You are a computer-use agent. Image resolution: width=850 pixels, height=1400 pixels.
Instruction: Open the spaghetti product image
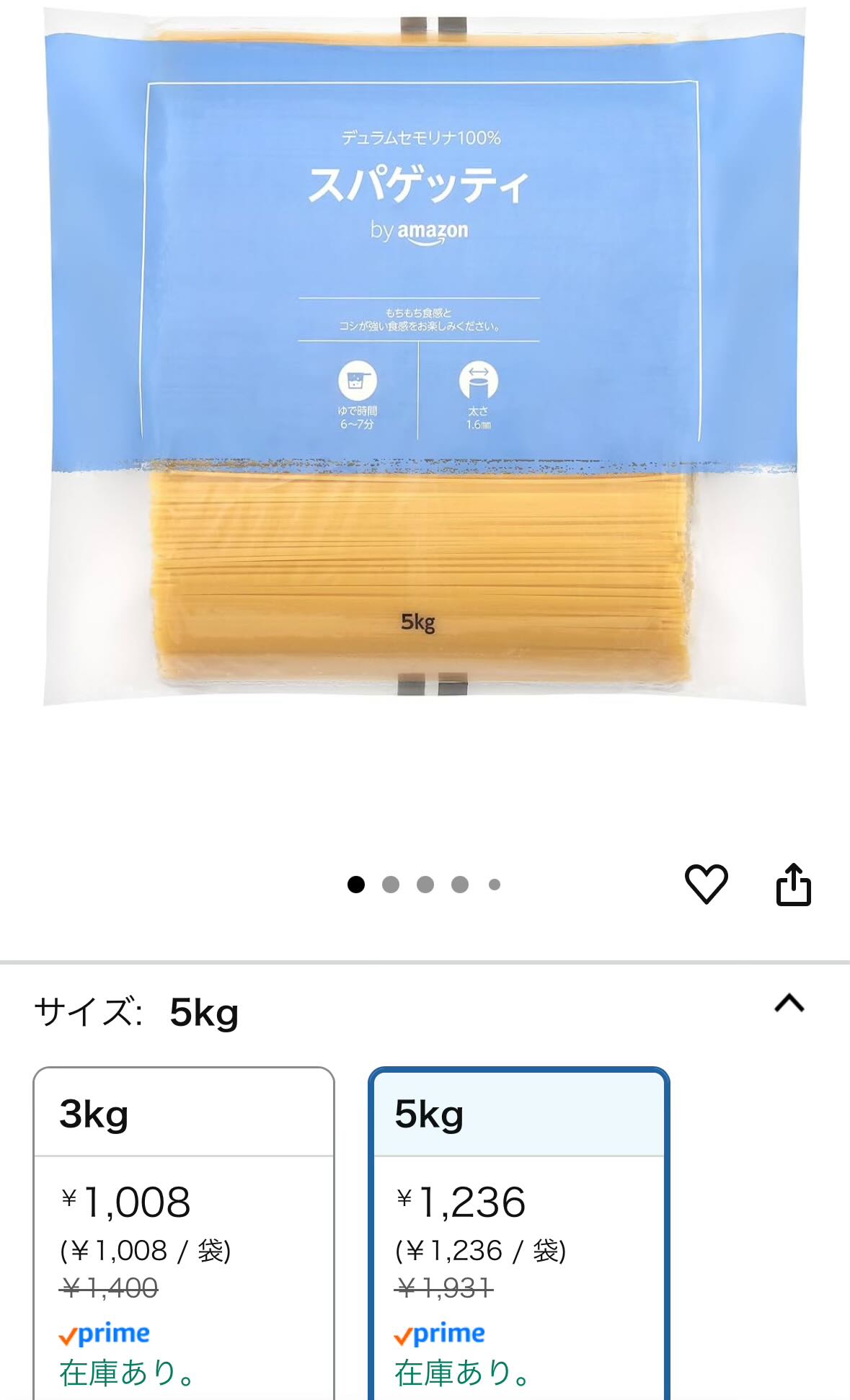[x=425, y=357]
